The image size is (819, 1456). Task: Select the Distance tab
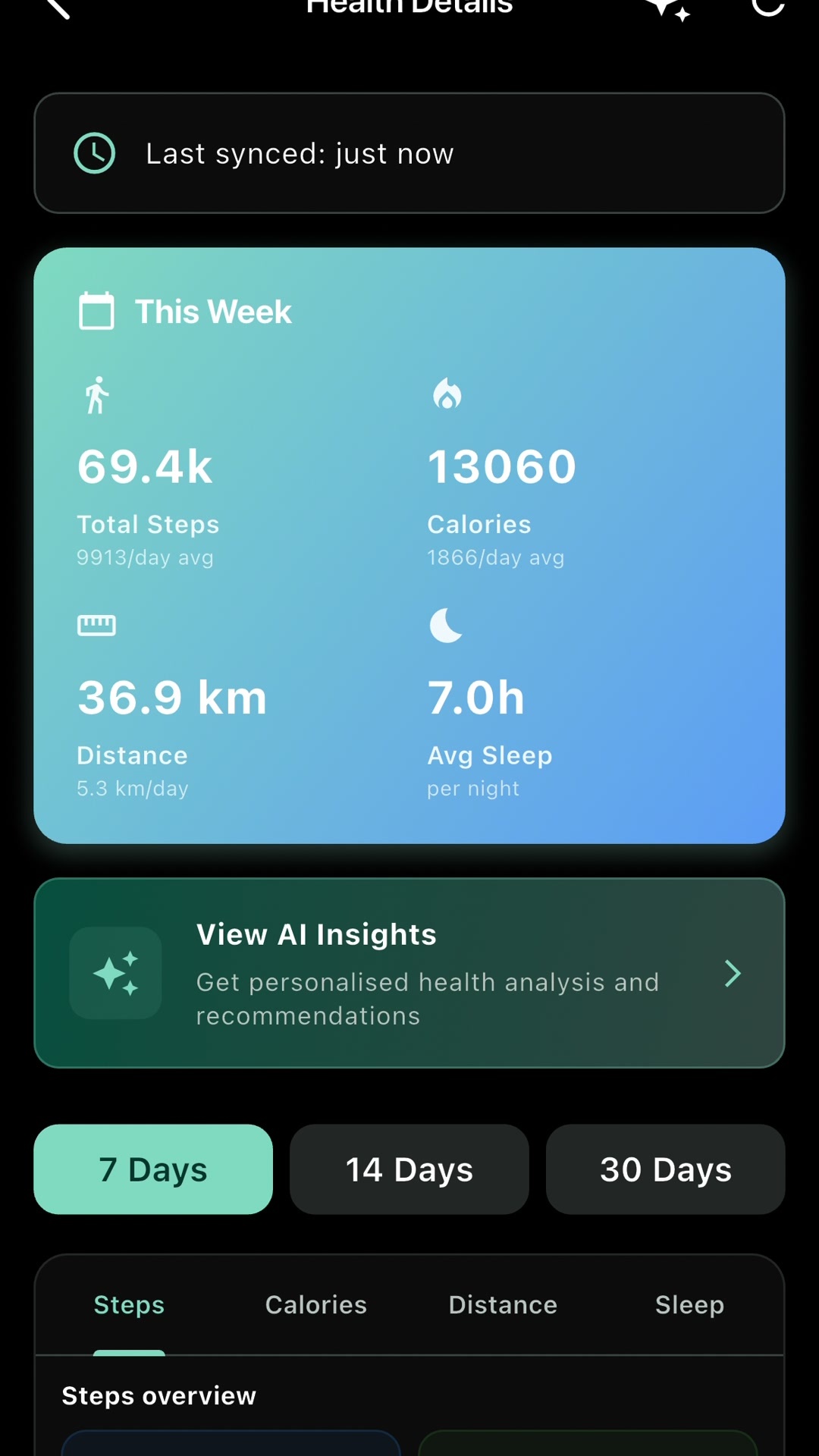(x=502, y=1304)
